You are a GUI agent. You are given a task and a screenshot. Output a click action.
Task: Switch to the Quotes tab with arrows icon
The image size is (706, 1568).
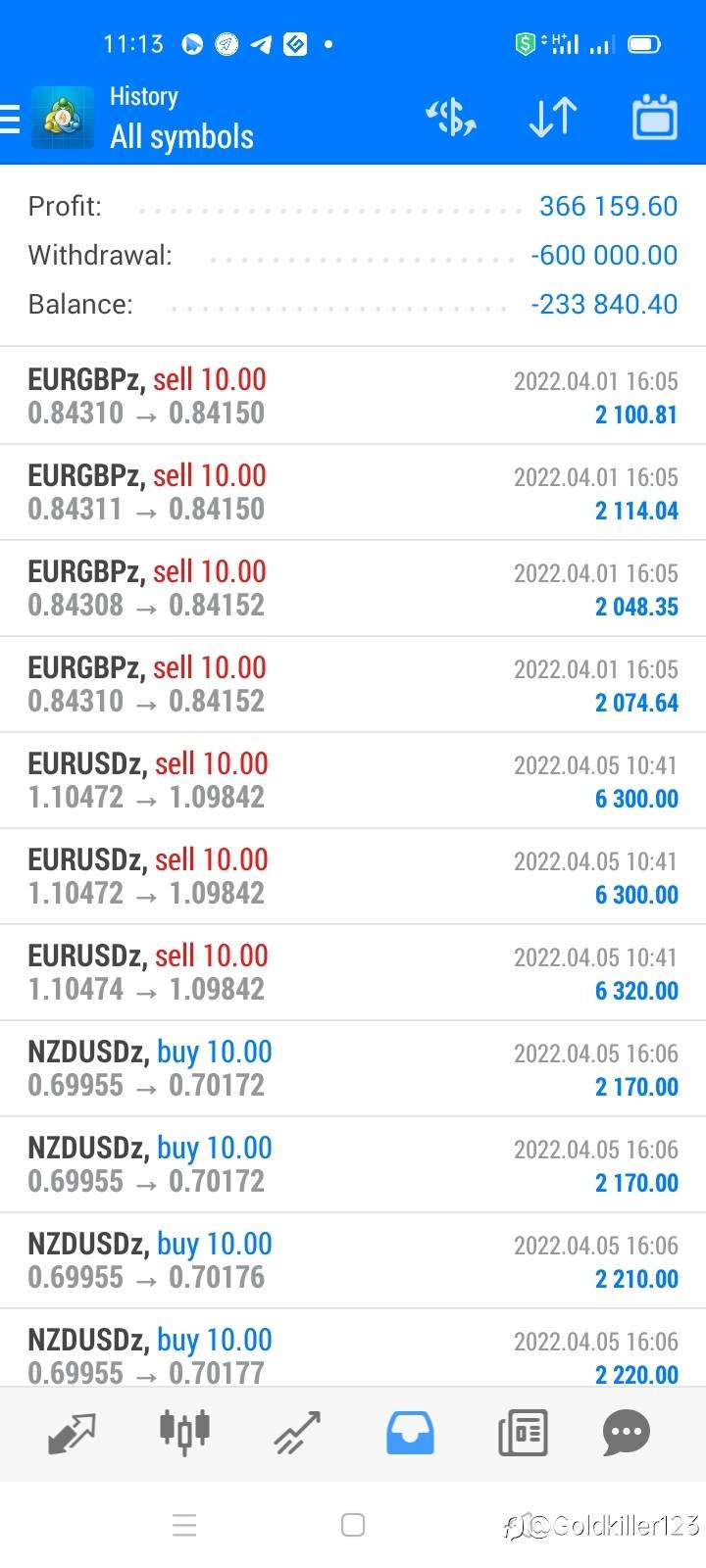[72, 1433]
